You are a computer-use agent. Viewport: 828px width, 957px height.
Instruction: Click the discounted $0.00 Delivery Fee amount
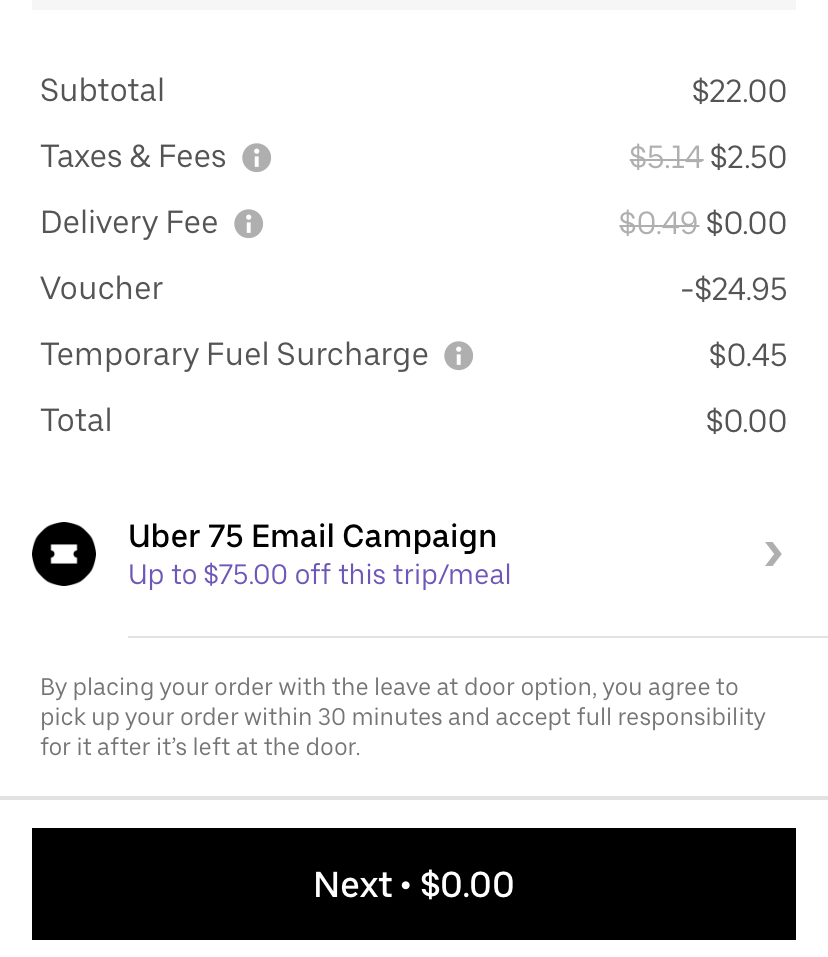pyautogui.click(x=746, y=223)
